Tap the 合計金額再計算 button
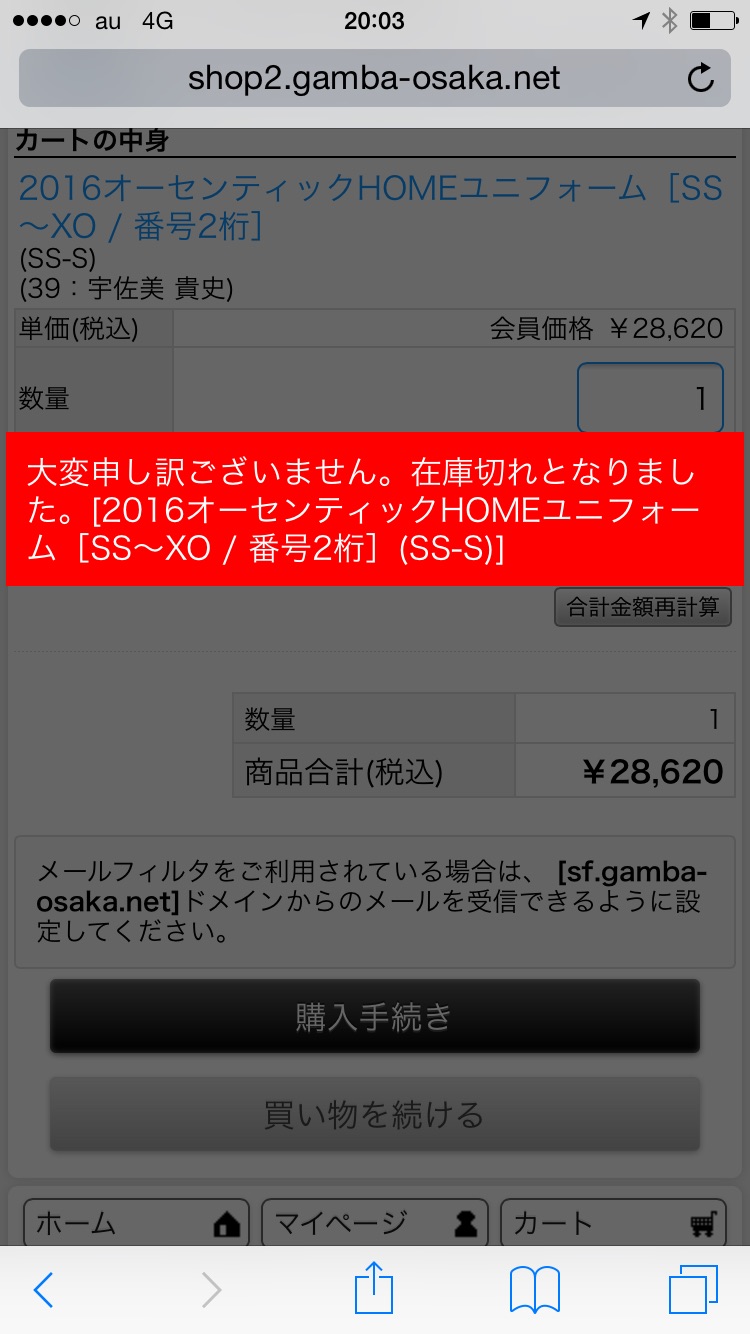 643,607
